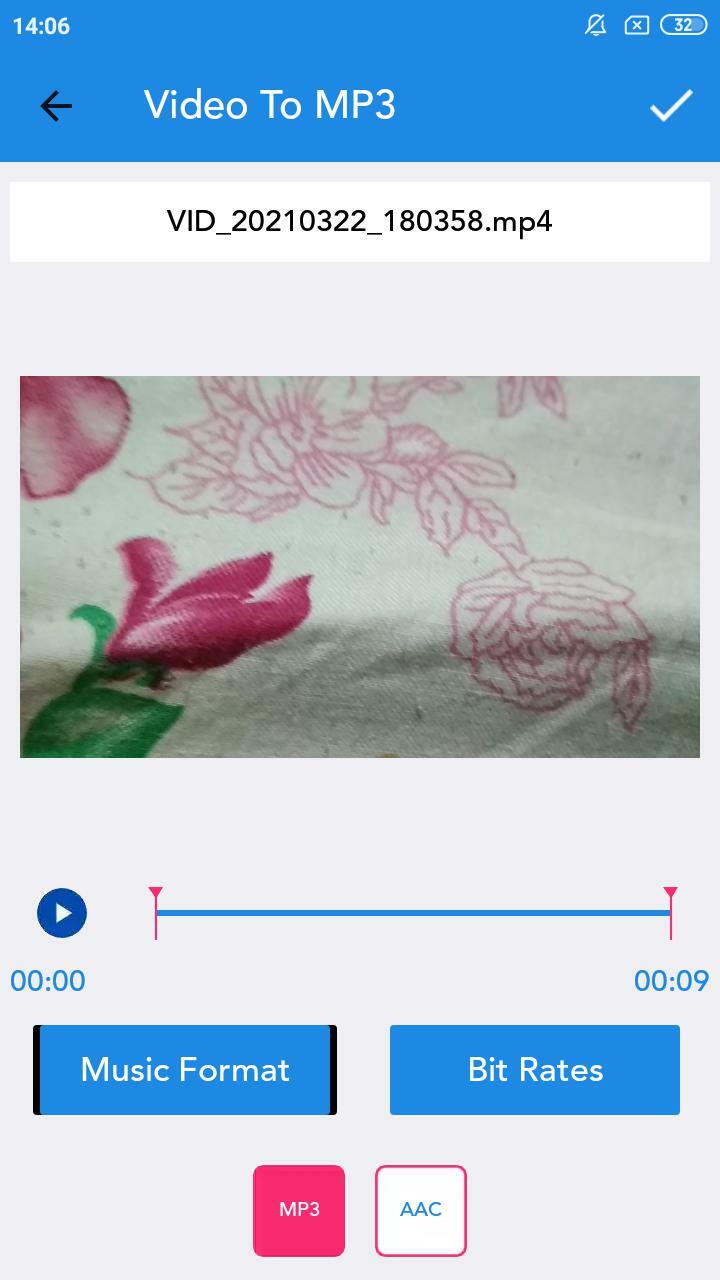Screen dimensions: 720x1280
Task: Tap the keyboard dismiss status icon
Action: [638, 26]
